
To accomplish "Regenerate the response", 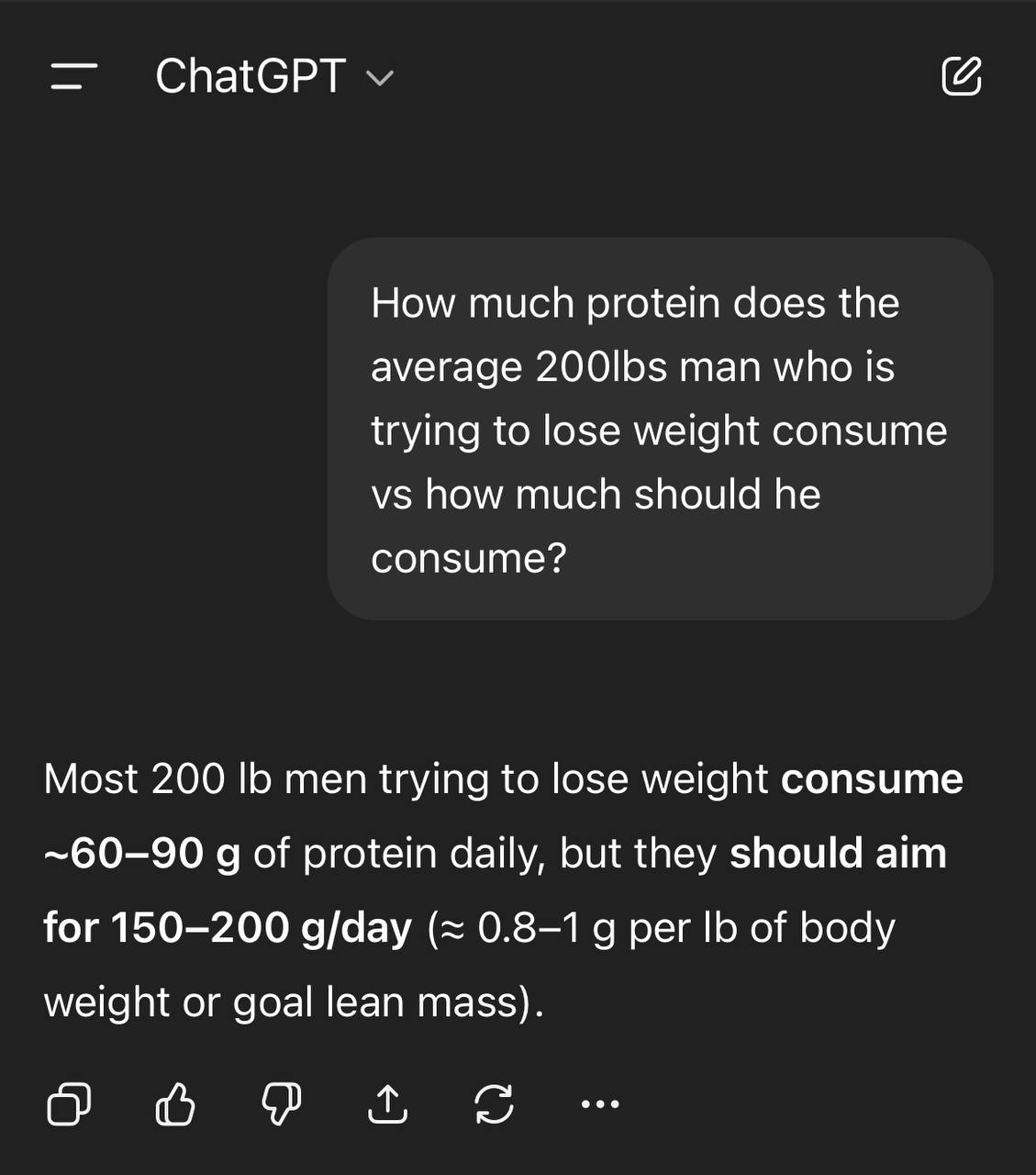I will pyautogui.click(x=494, y=1103).
